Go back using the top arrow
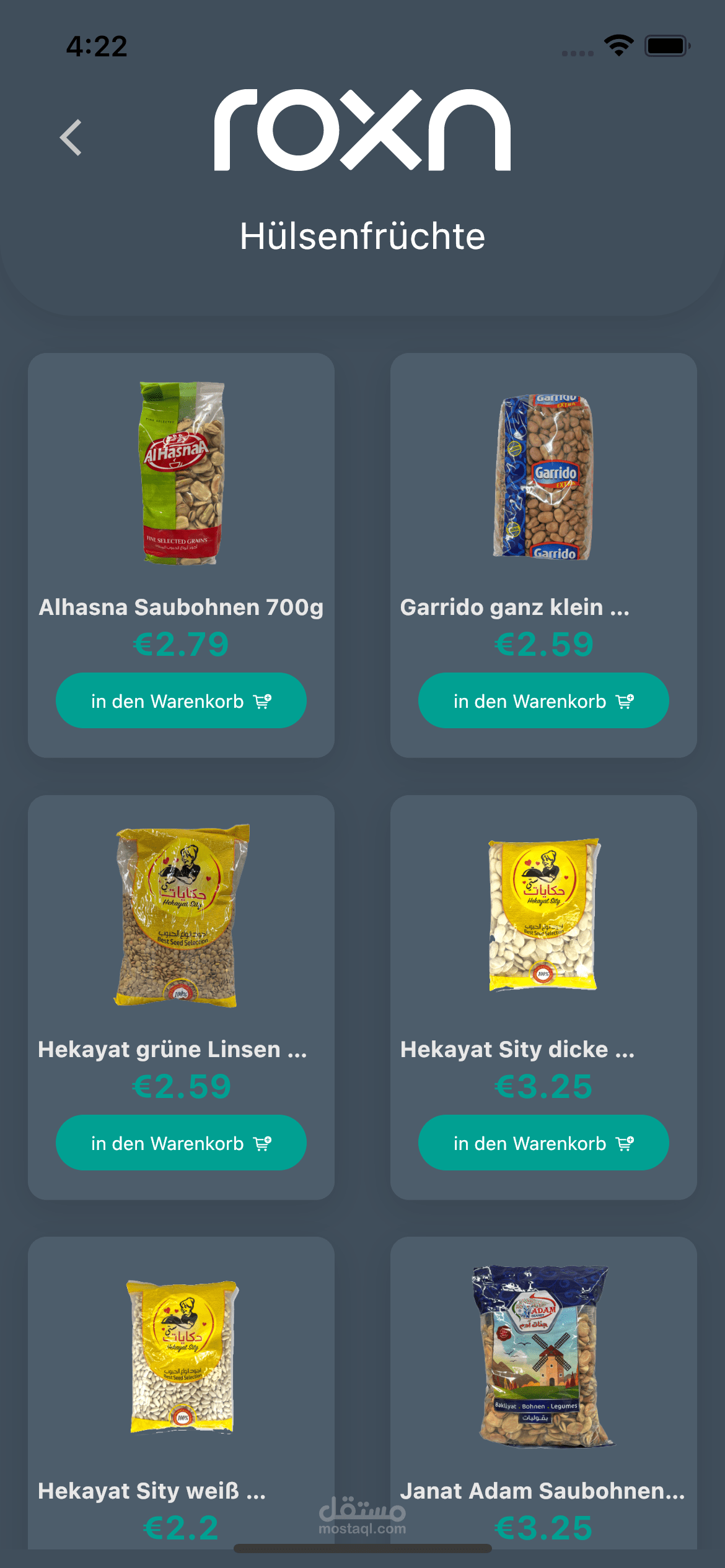This screenshot has width=725, height=1568. 71,137
